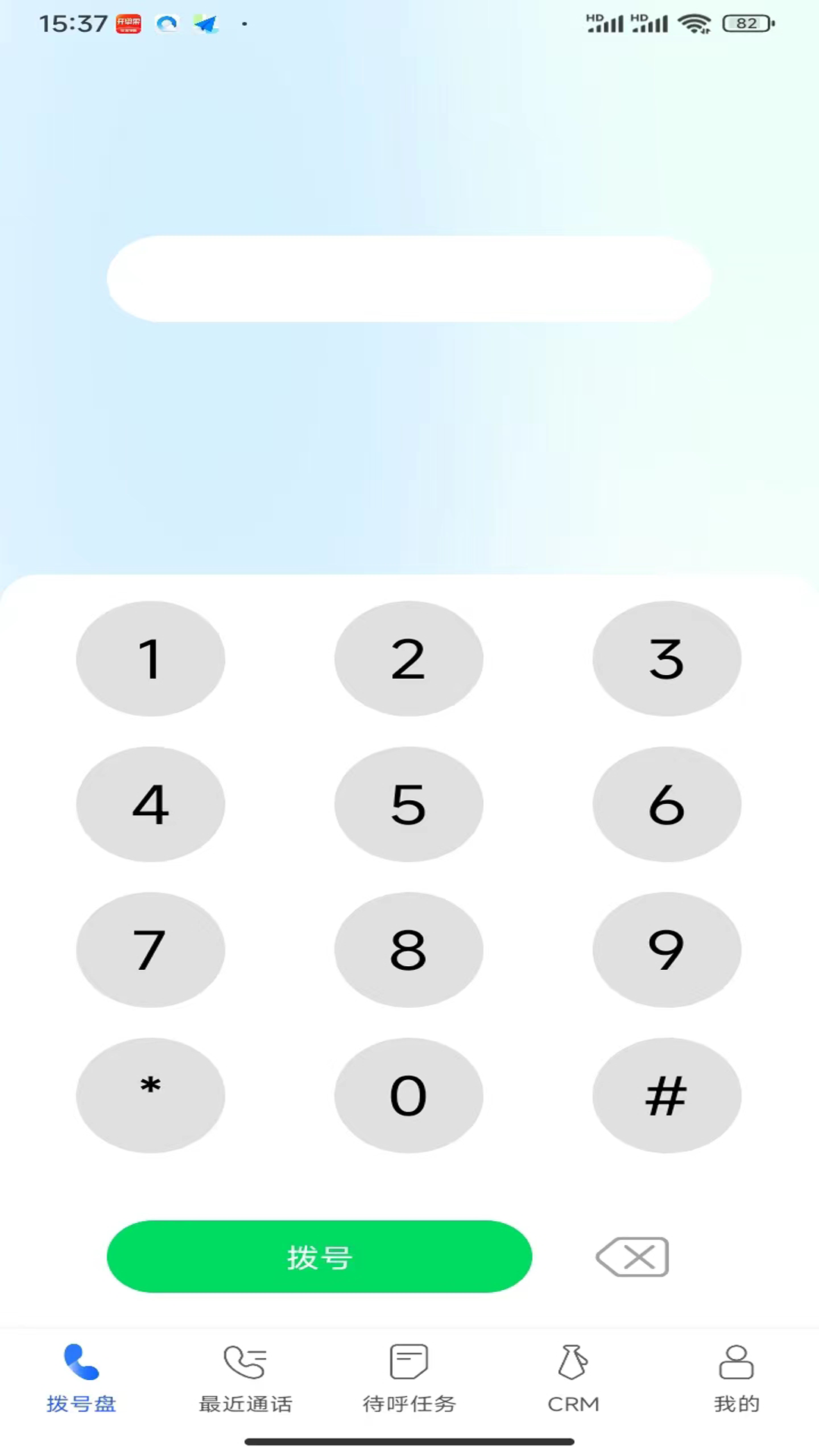Tap the hash key
The height and width of the screenshot is (1456, 819).
tap(667, 1095)
